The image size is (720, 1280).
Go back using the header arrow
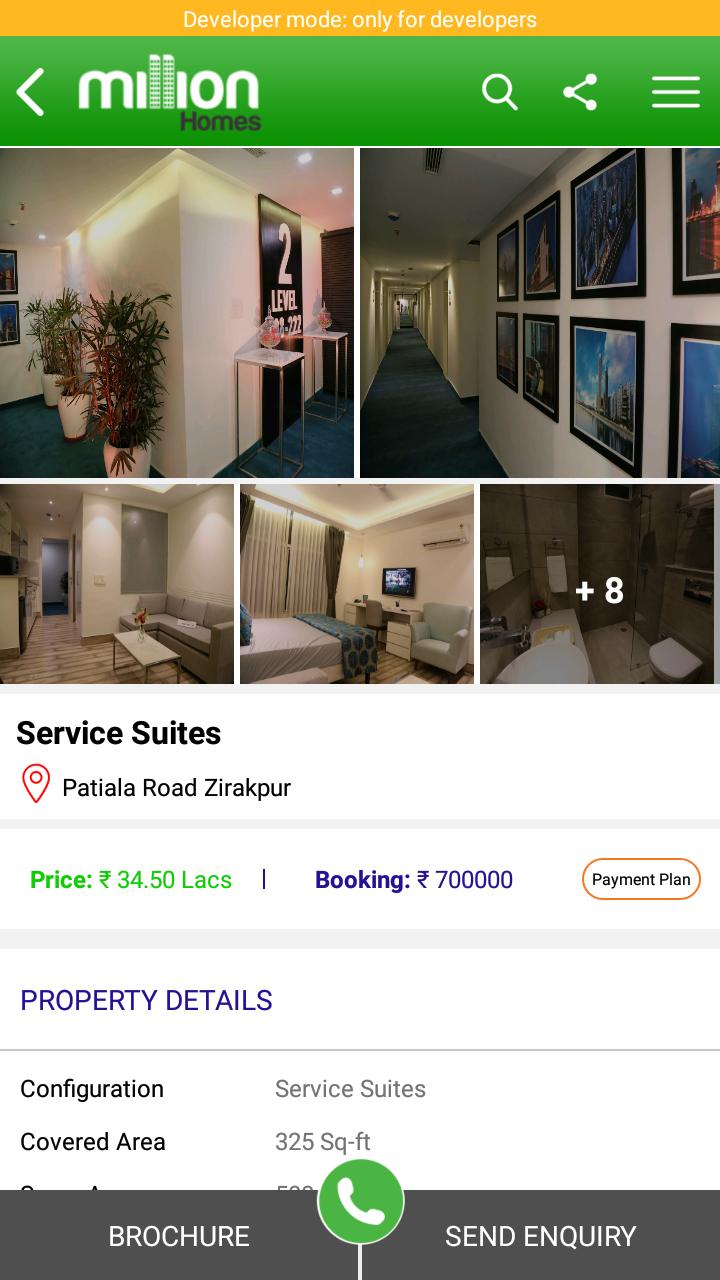click(31, 93)
